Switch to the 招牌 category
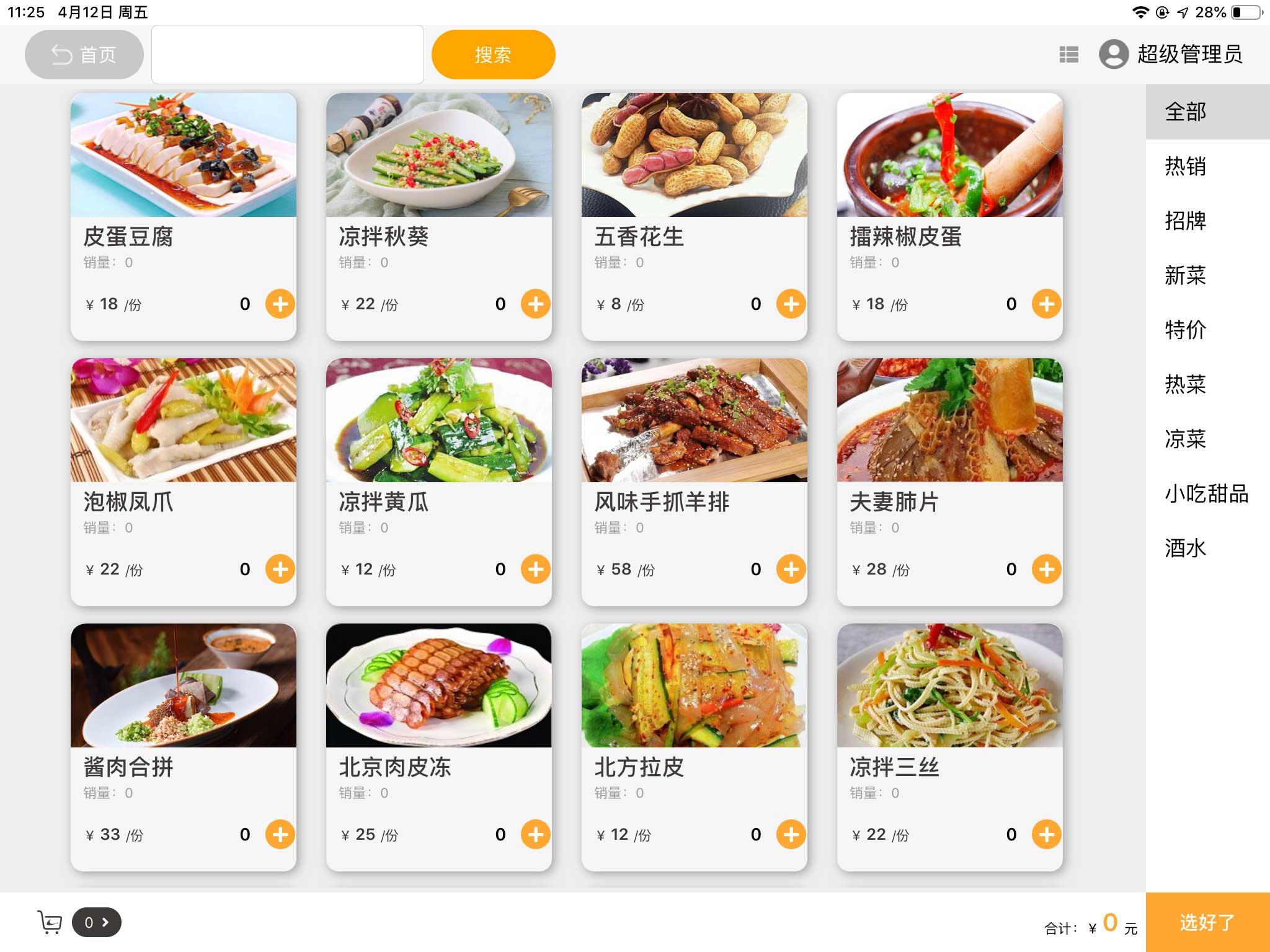 [1185, 221]
